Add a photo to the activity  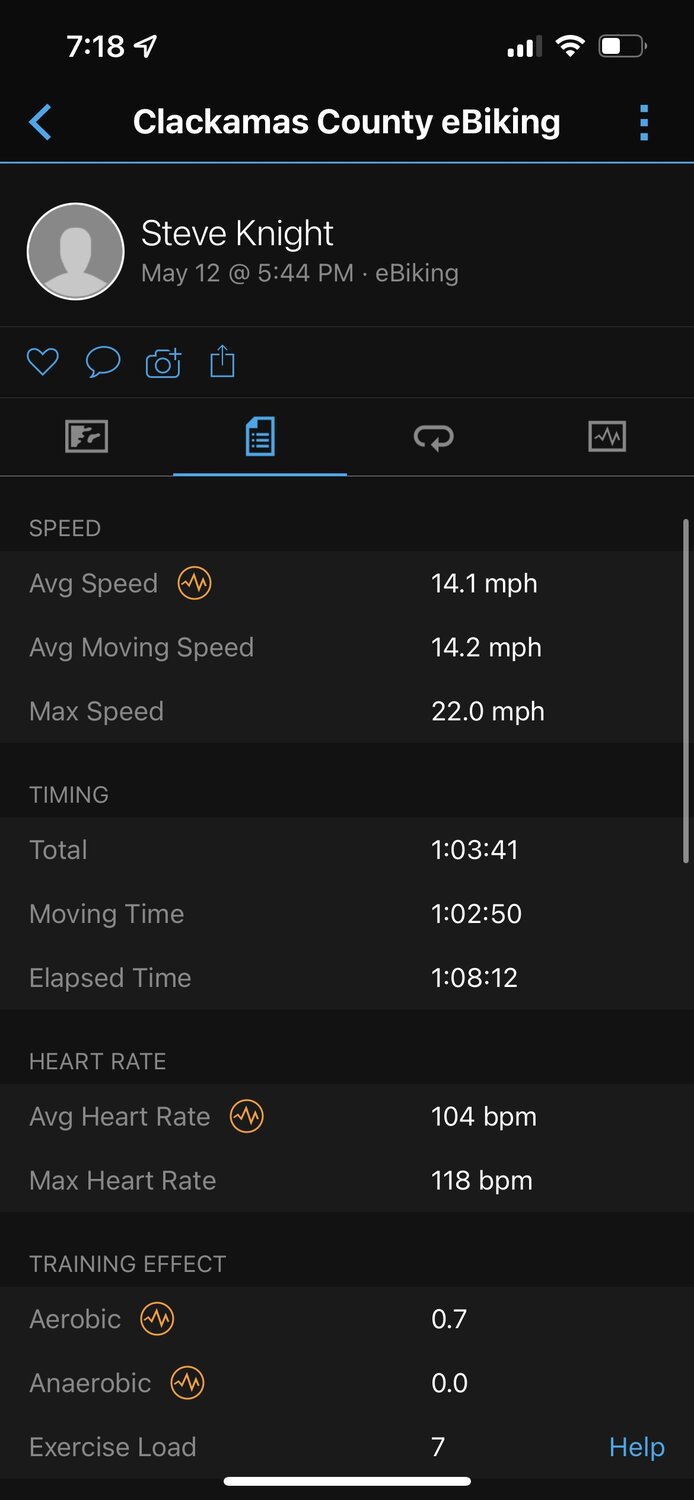163,362
